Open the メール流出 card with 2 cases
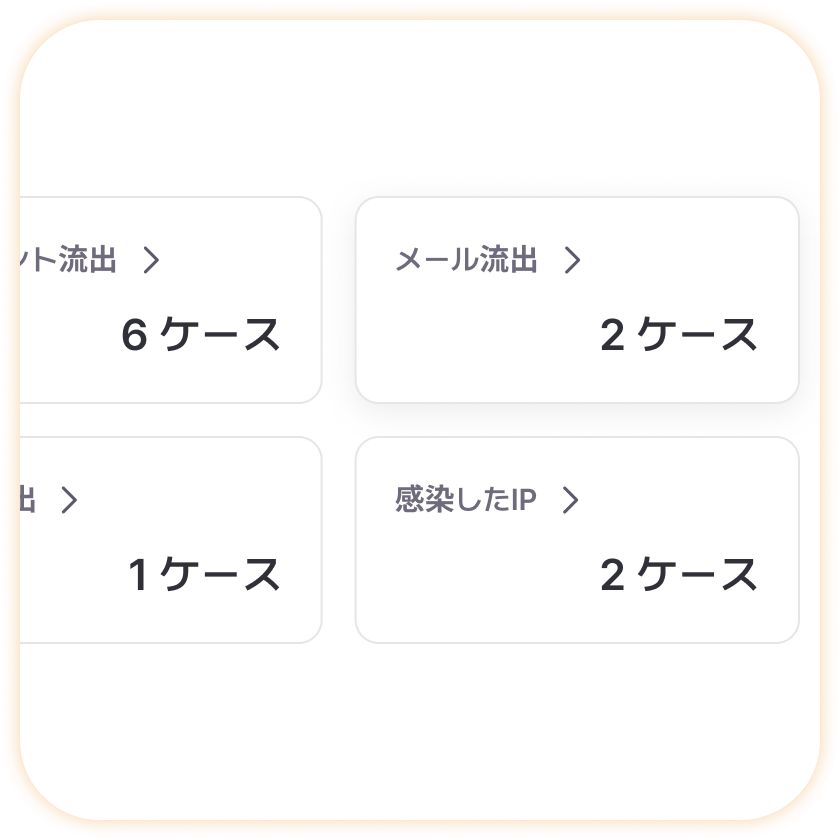 coord(577,300)
